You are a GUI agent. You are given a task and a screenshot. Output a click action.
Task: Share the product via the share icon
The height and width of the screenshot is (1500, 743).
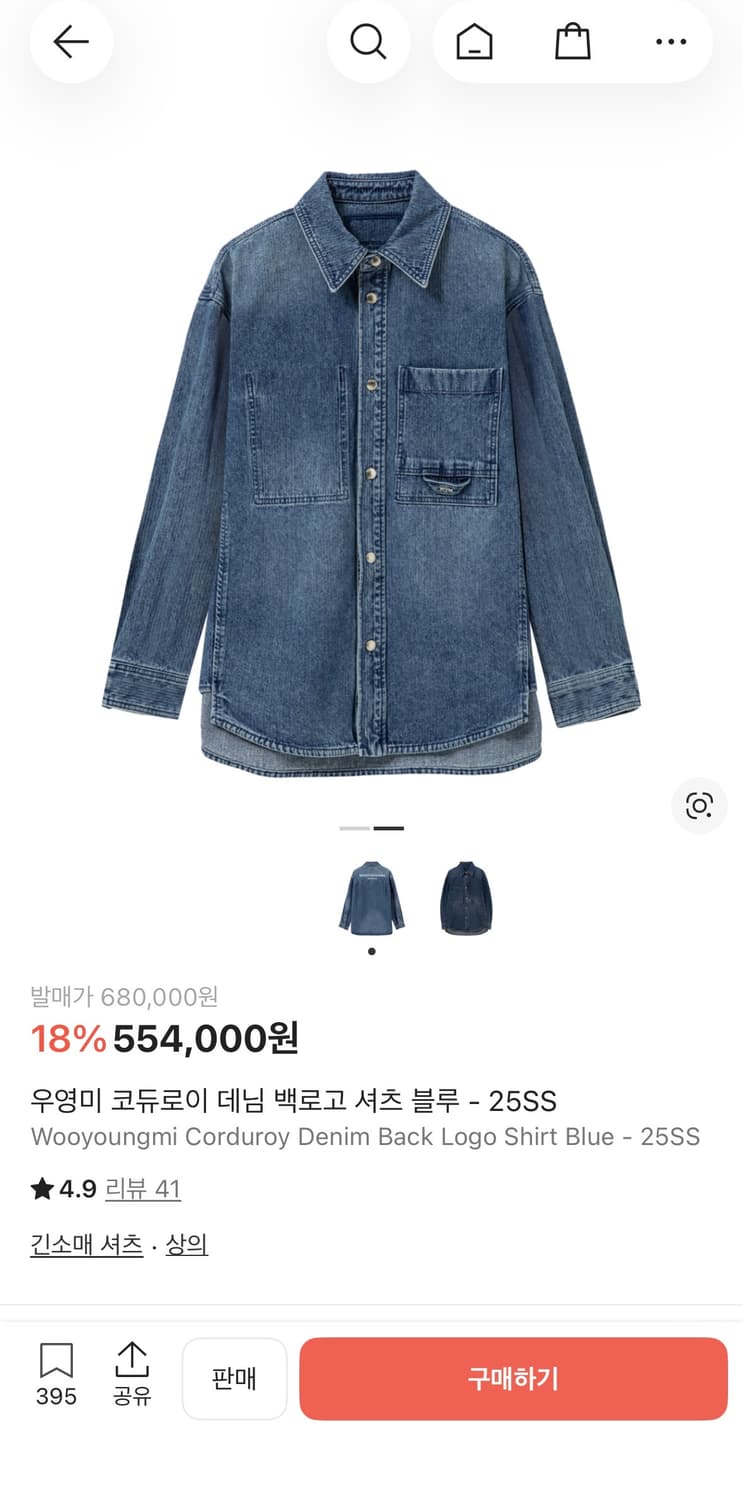[132, 1360]
